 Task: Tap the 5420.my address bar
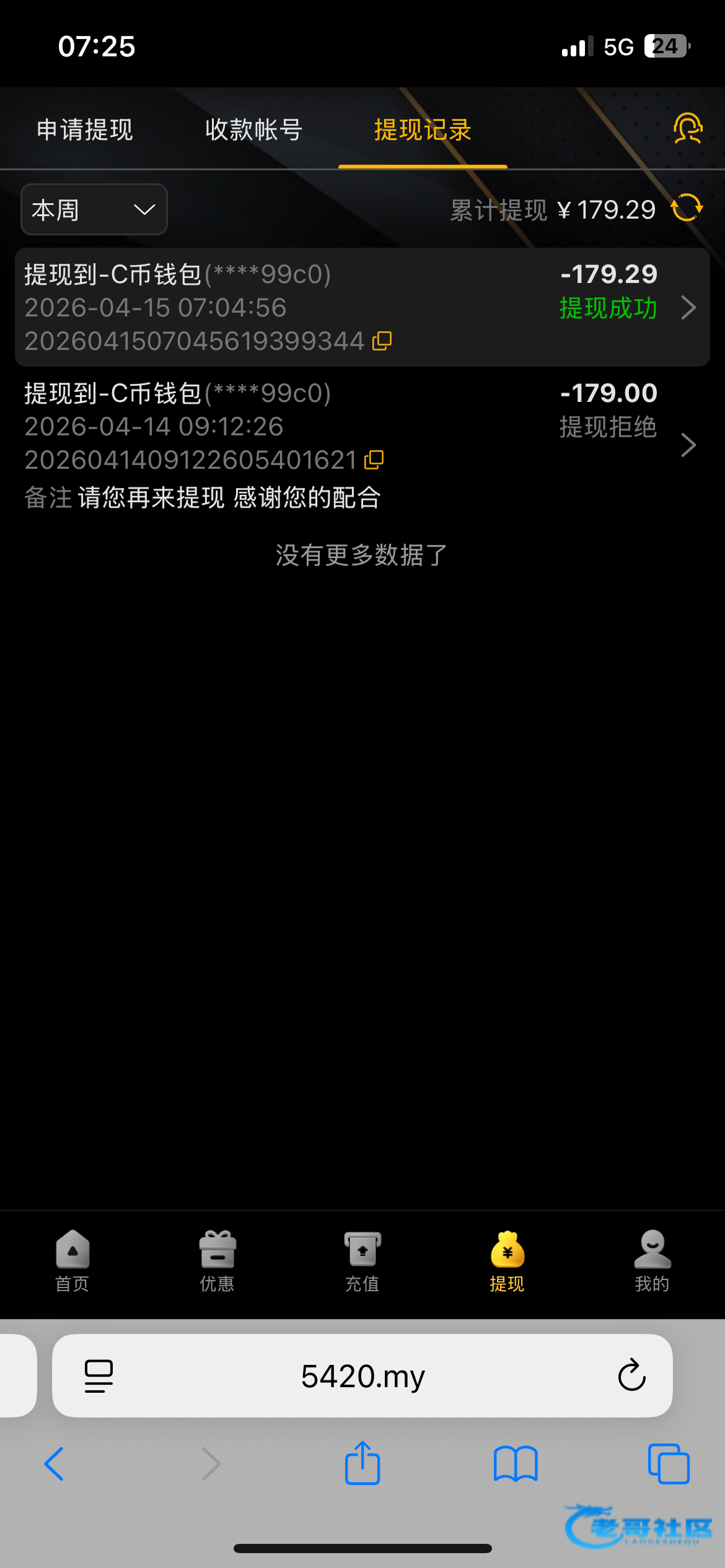[362, 1376]
